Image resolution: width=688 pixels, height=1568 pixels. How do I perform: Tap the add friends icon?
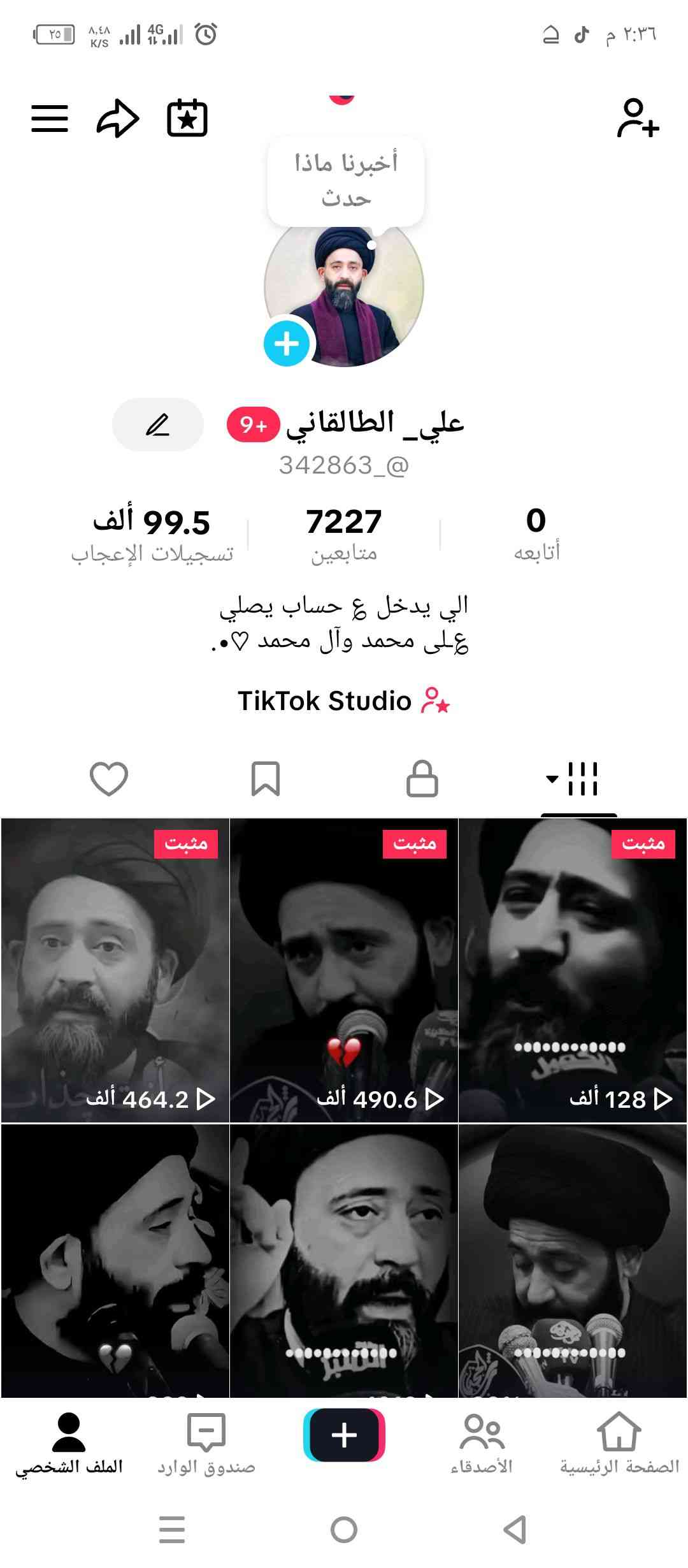(x=638, y=119)
